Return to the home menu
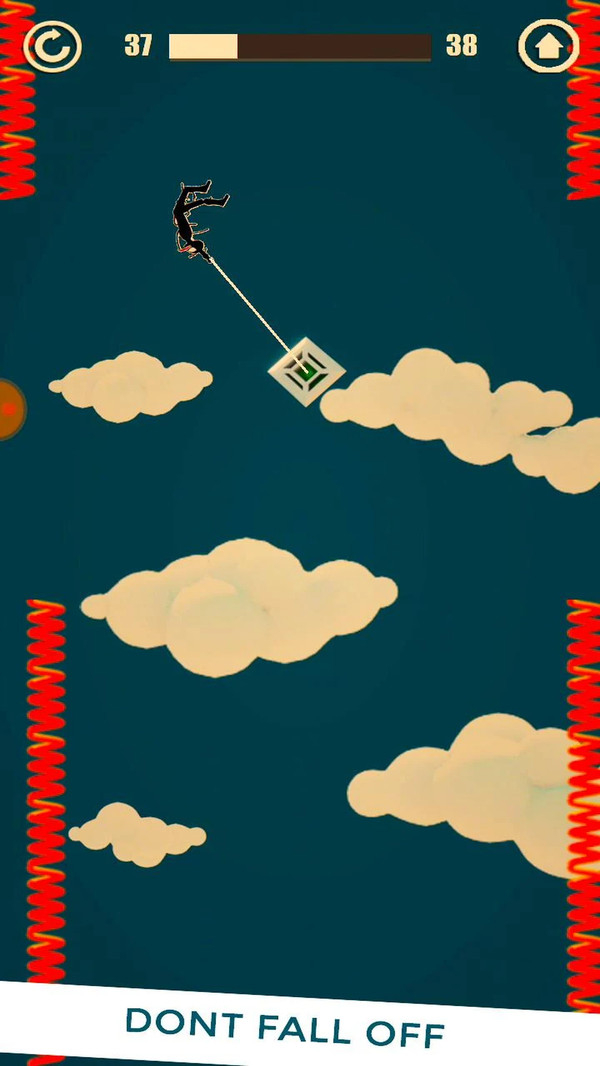Viewport: 600px width, 1066px height. 548,46
